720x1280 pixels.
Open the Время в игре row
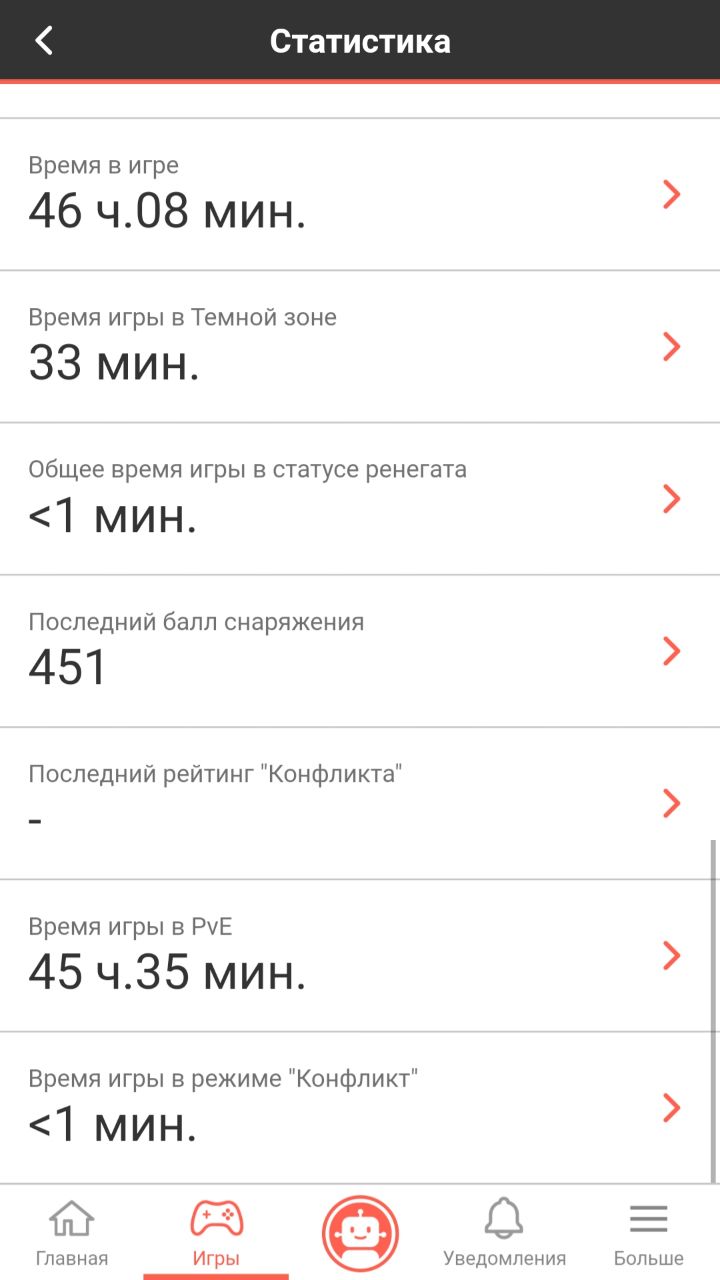[x=360, y=195]
